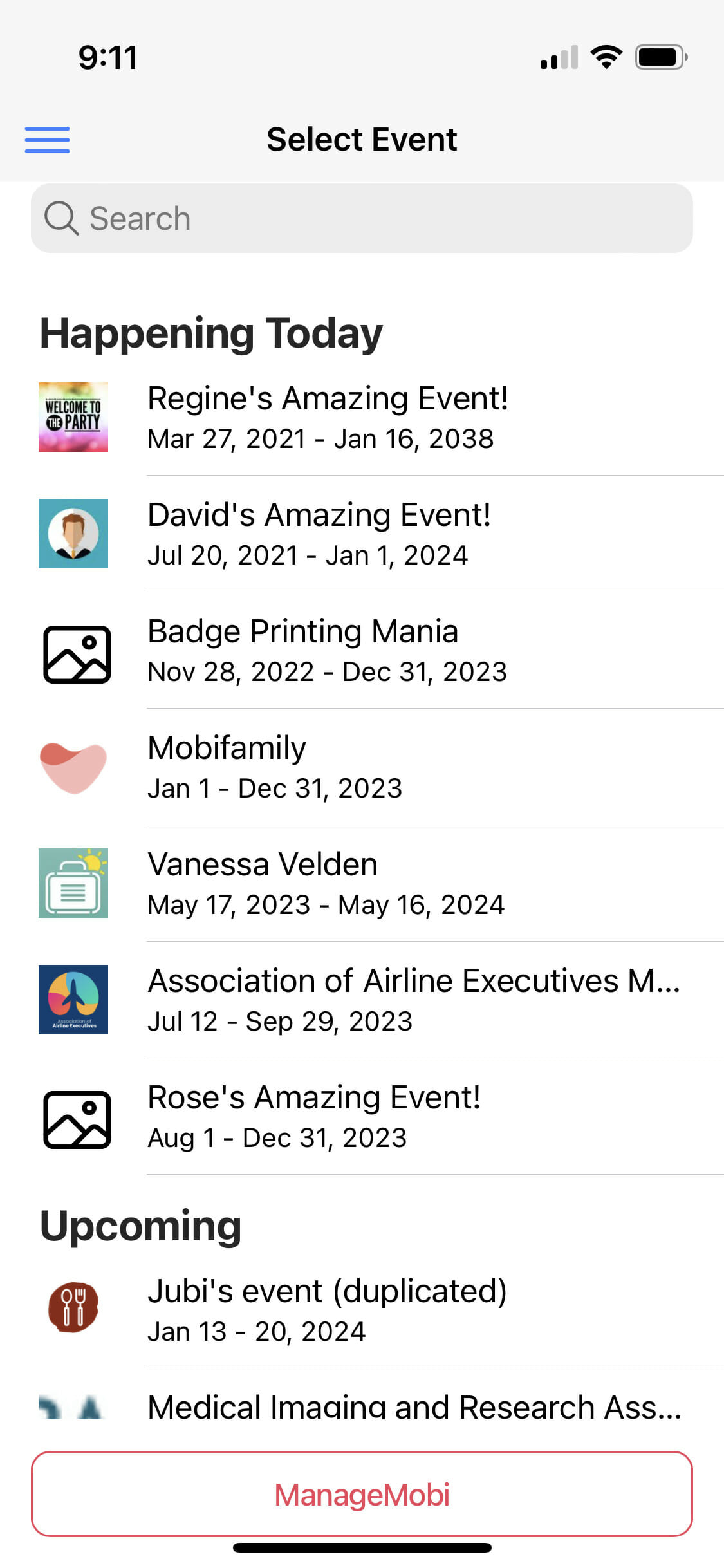The image size is (724, 1568).
Task: Click the suitcase icon for Vanessa Velden
Action: (x=73, y=884)
